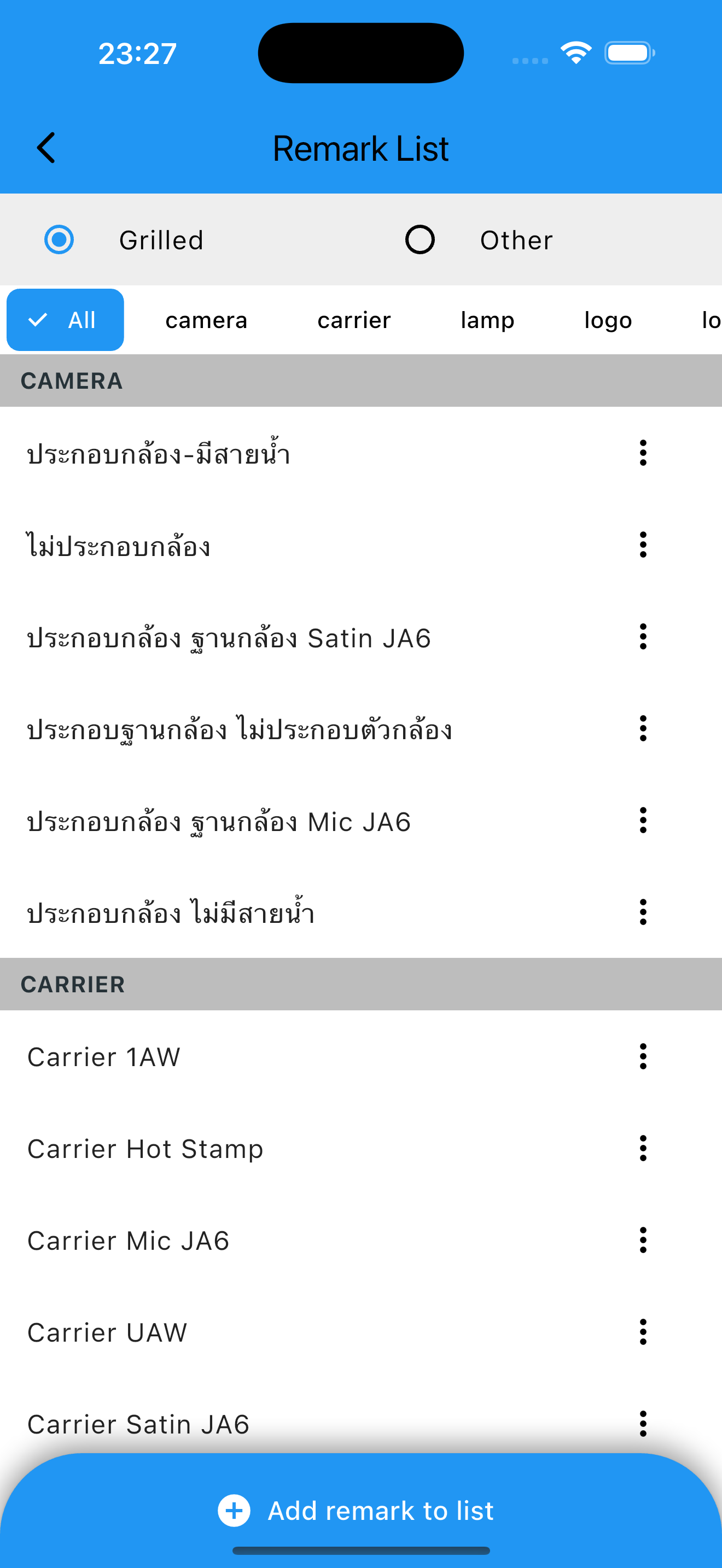Open options for Carrier Mic JA6

point(643,1241)
